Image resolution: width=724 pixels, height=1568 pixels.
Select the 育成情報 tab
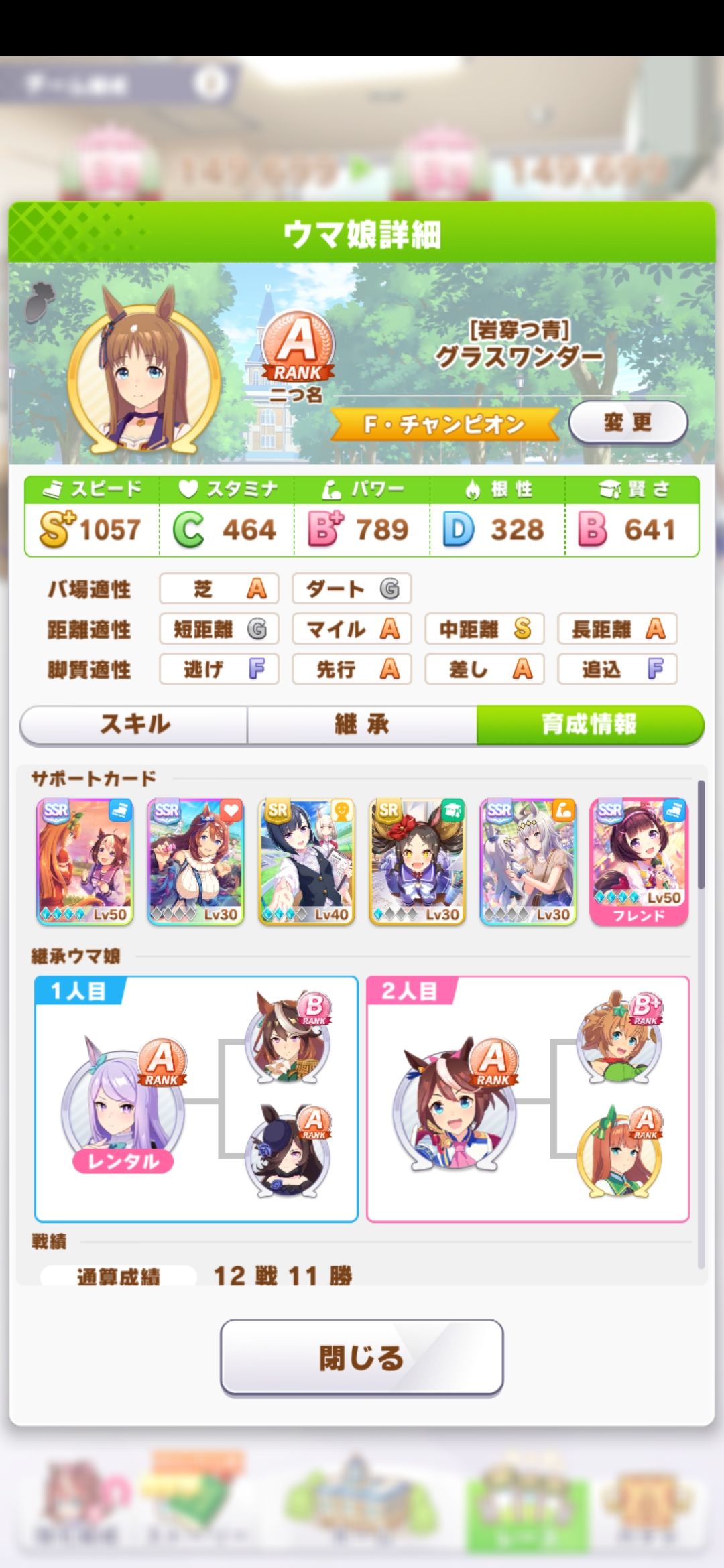click(x=589, y=726)
